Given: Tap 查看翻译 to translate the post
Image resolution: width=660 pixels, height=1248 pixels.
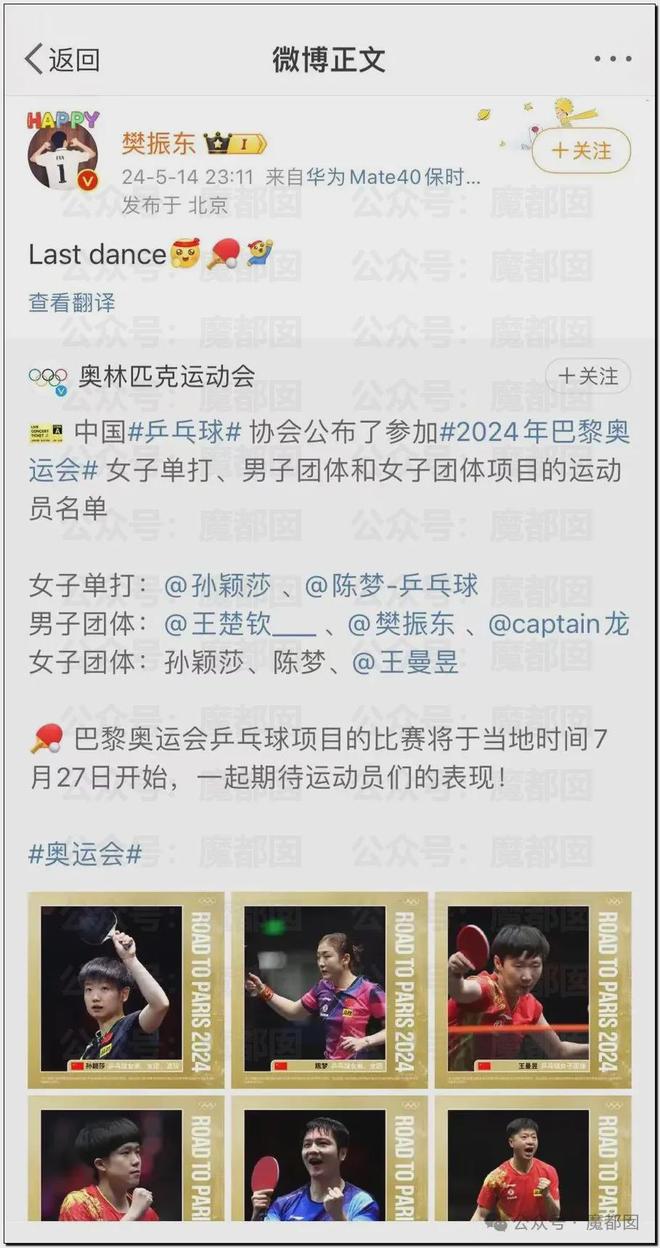Looking at the screenshot, I should click(x=72, y=301).
